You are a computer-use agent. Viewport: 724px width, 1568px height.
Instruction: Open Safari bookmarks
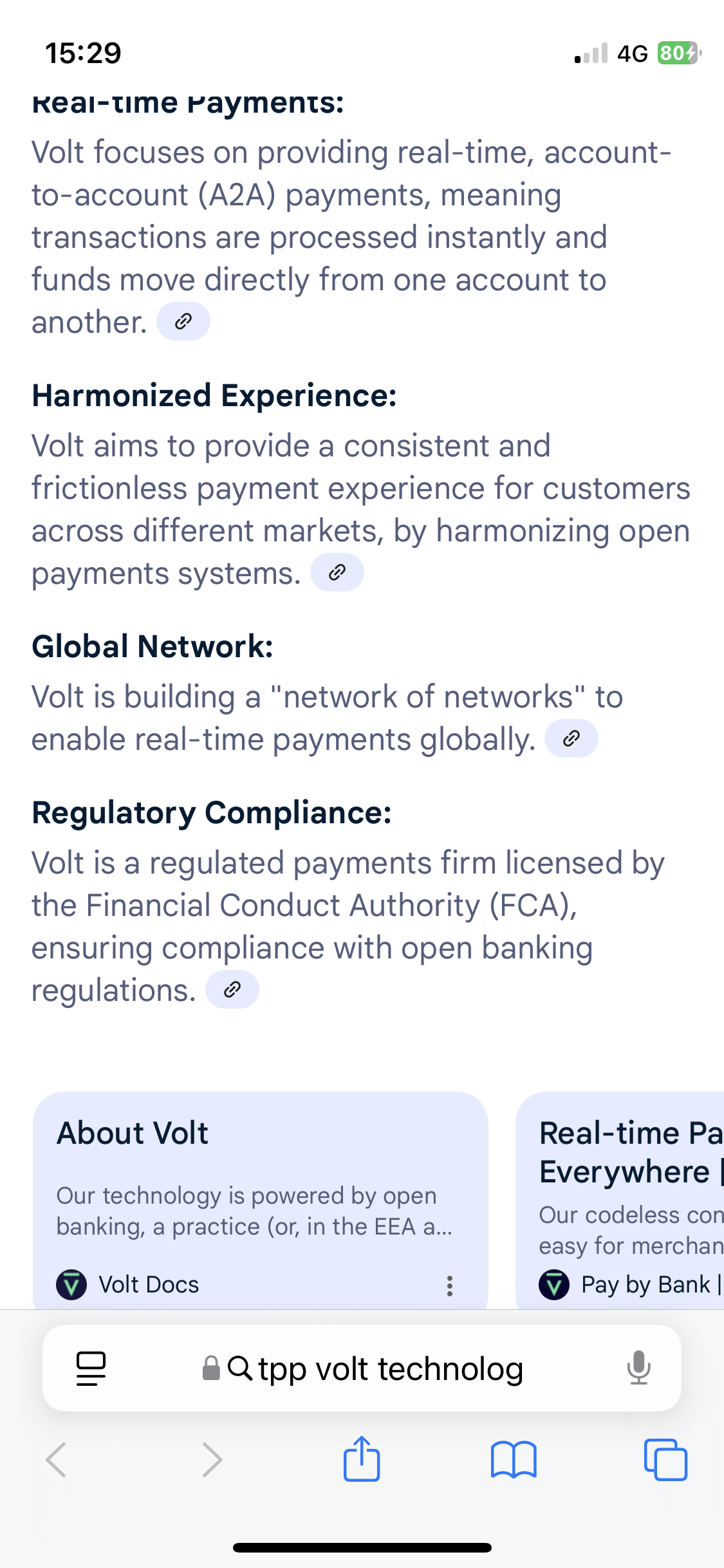(513, 1460)
